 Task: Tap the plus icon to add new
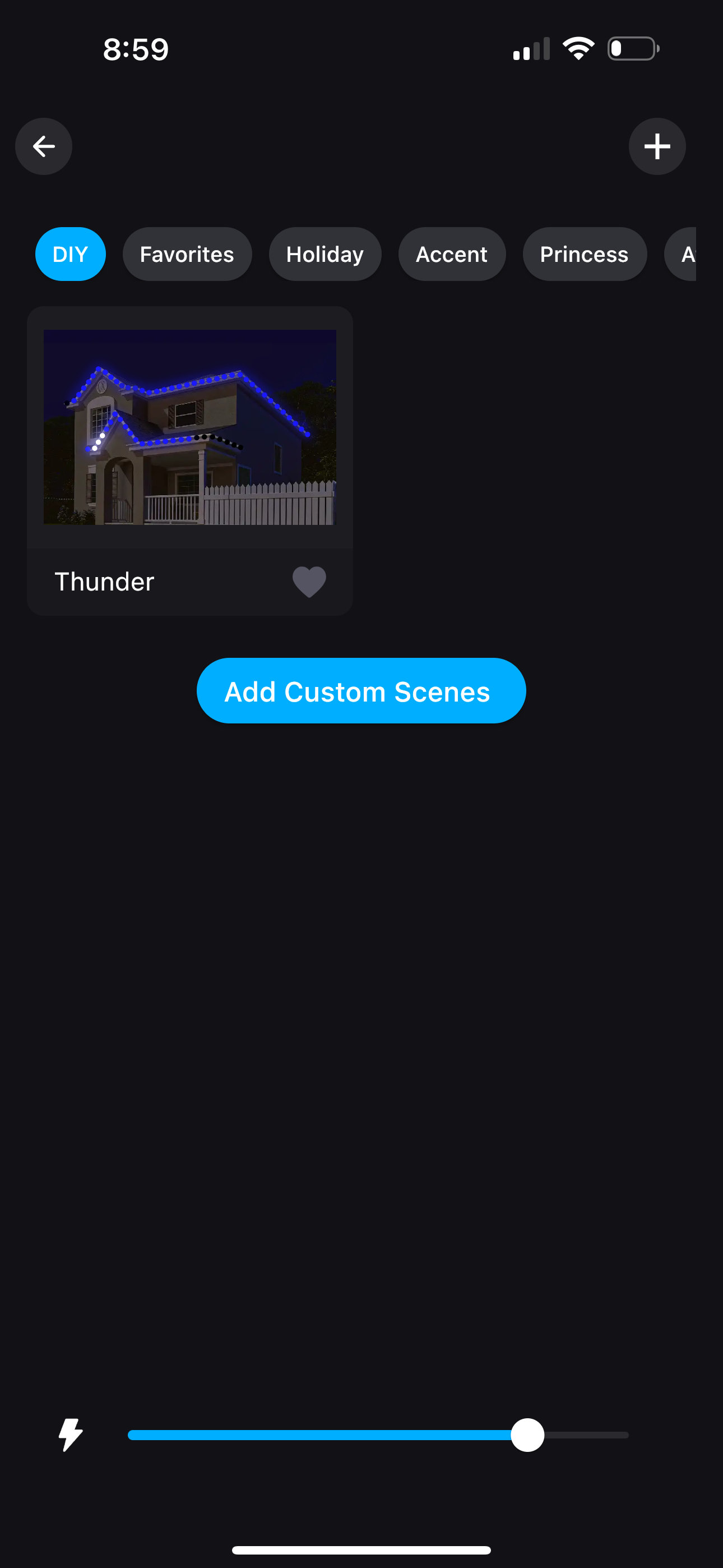[x=657, y=146]
